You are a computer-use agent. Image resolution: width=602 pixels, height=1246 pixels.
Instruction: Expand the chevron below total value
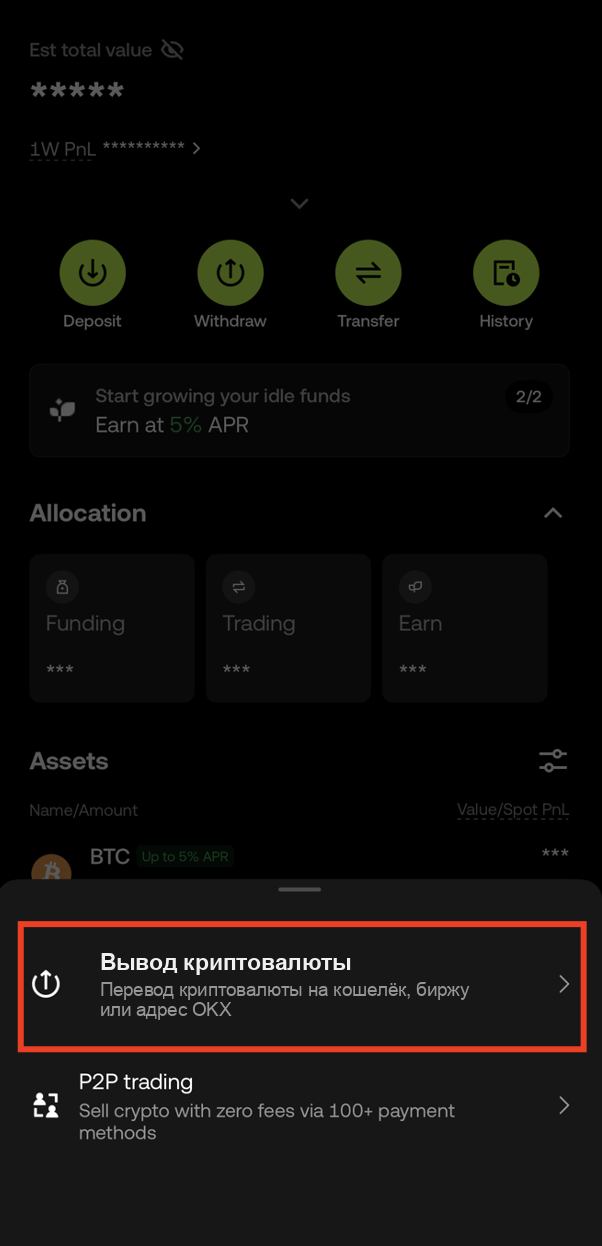[x=299, y=203]
